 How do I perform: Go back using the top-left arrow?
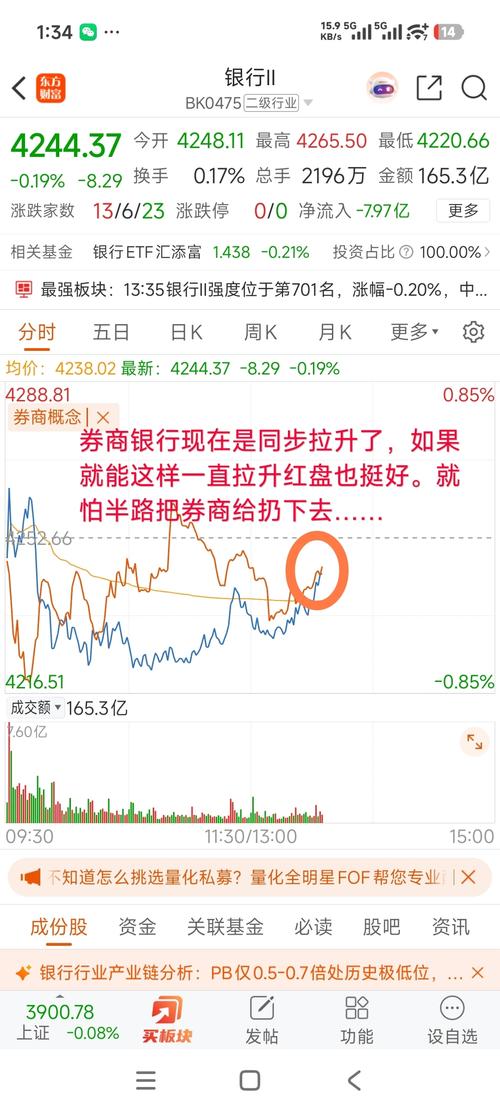pos(19,89)
